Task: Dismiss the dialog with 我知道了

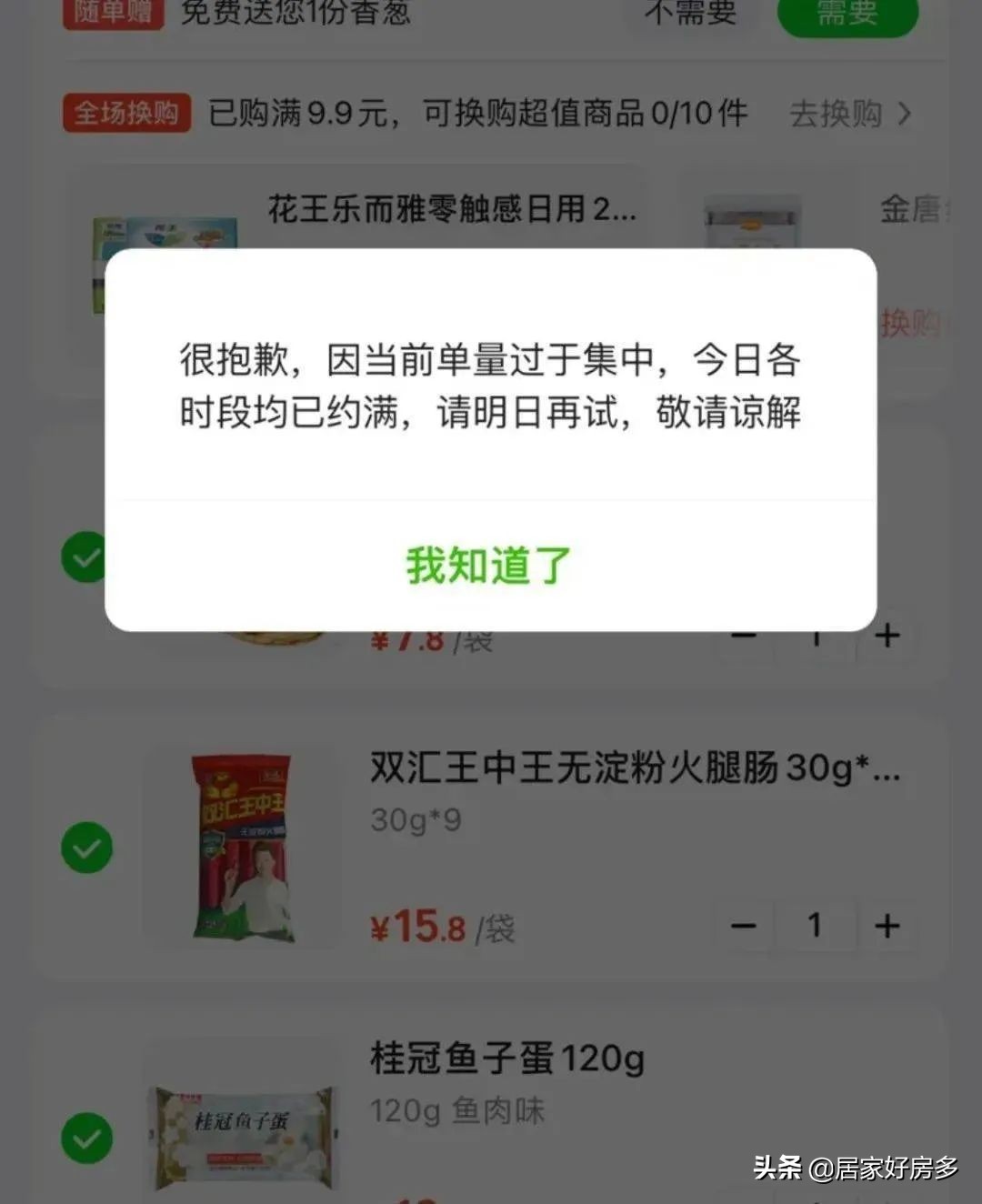Action: (487, 564)
